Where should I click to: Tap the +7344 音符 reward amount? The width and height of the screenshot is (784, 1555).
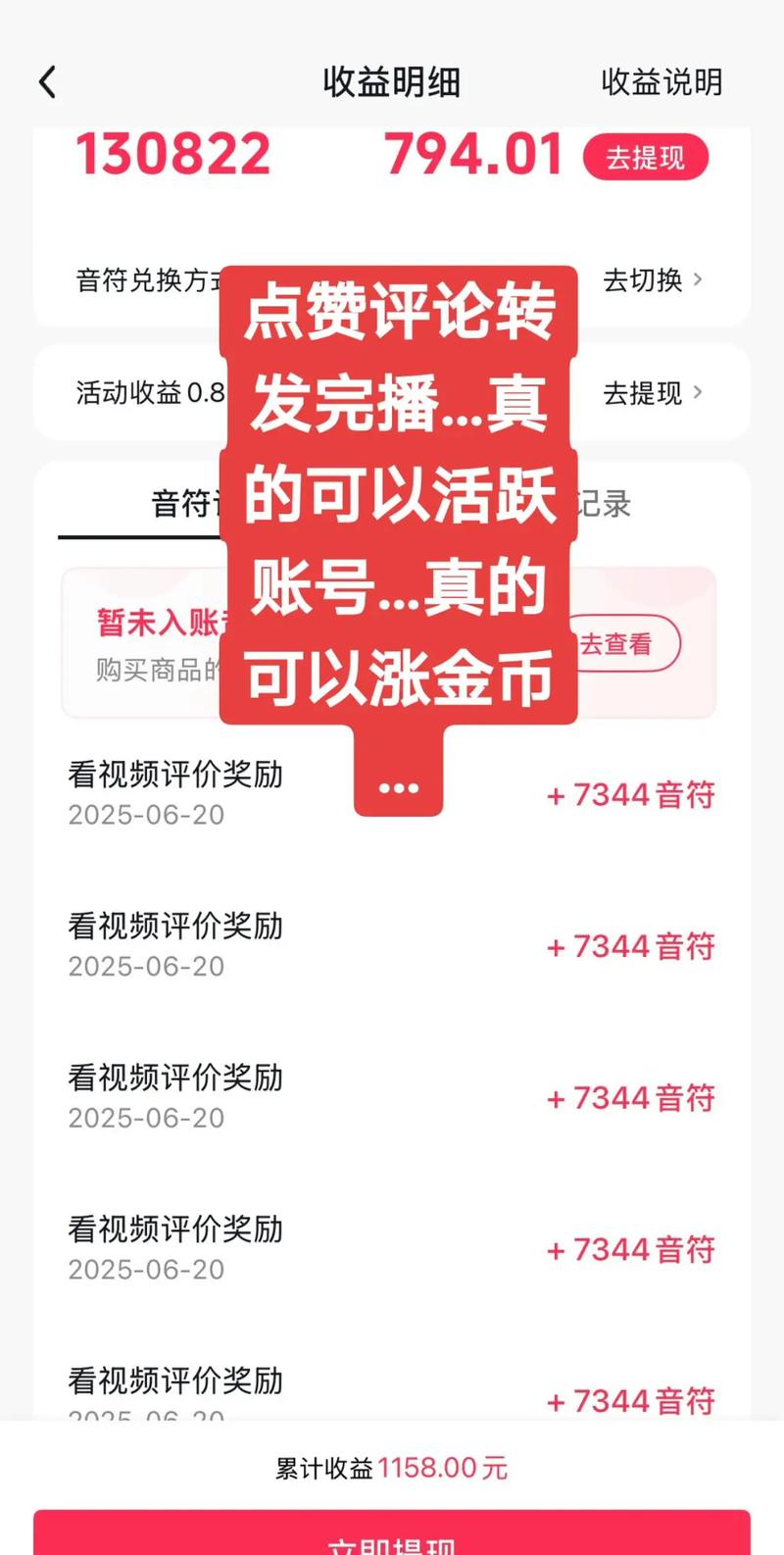pos(631,794)
